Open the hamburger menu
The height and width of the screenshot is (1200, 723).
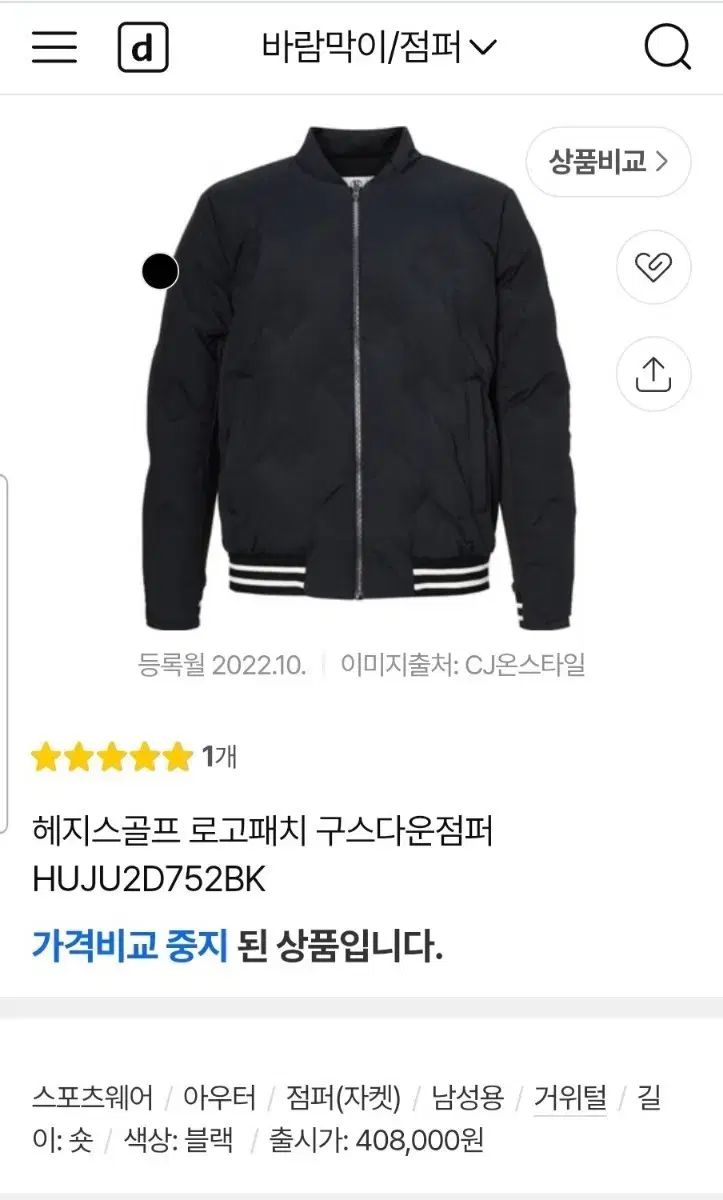(54, 47)
